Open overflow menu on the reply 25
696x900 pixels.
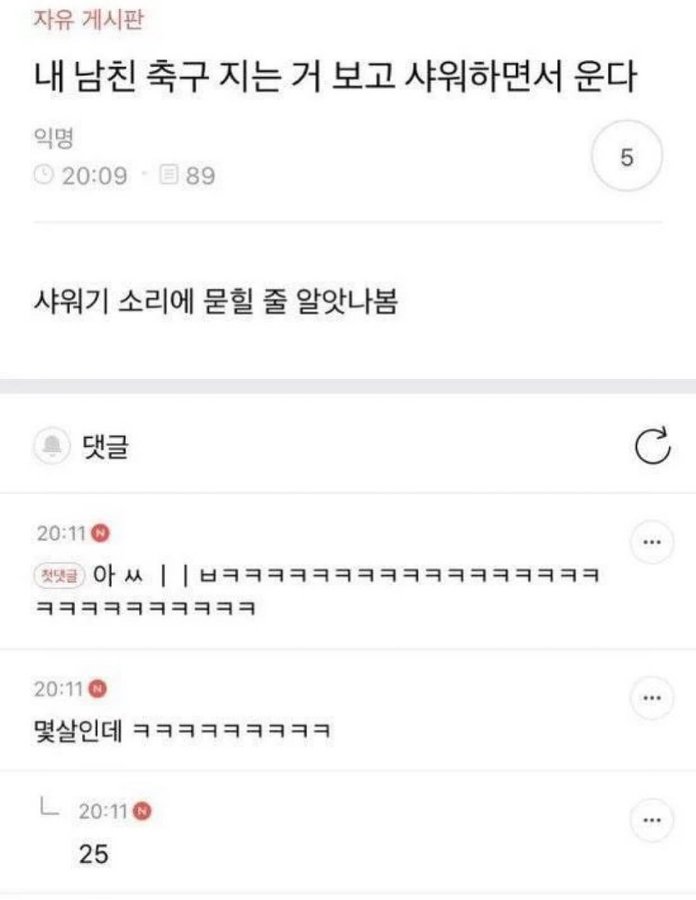click(x=651, y=821)
